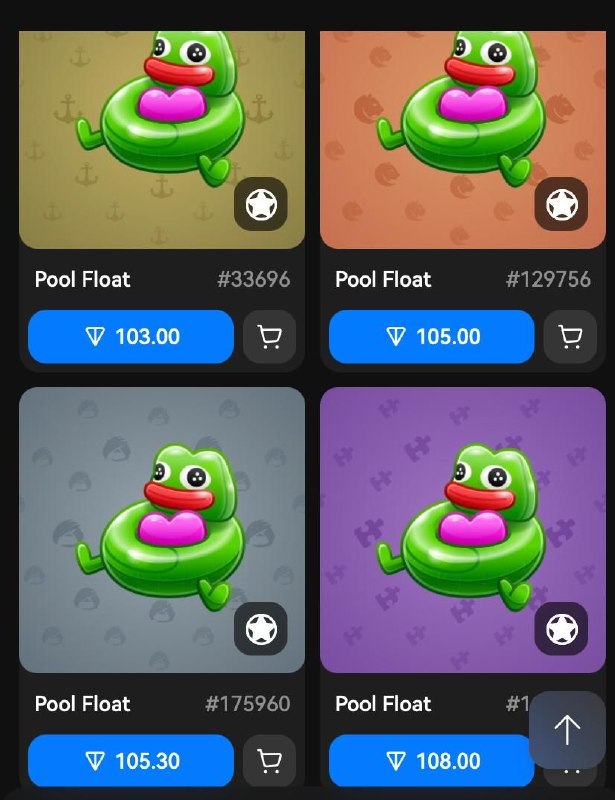Buy Pool Float #129756 for 105.00
The width and height of the screenshot is (615, 800).
point(431,337)
